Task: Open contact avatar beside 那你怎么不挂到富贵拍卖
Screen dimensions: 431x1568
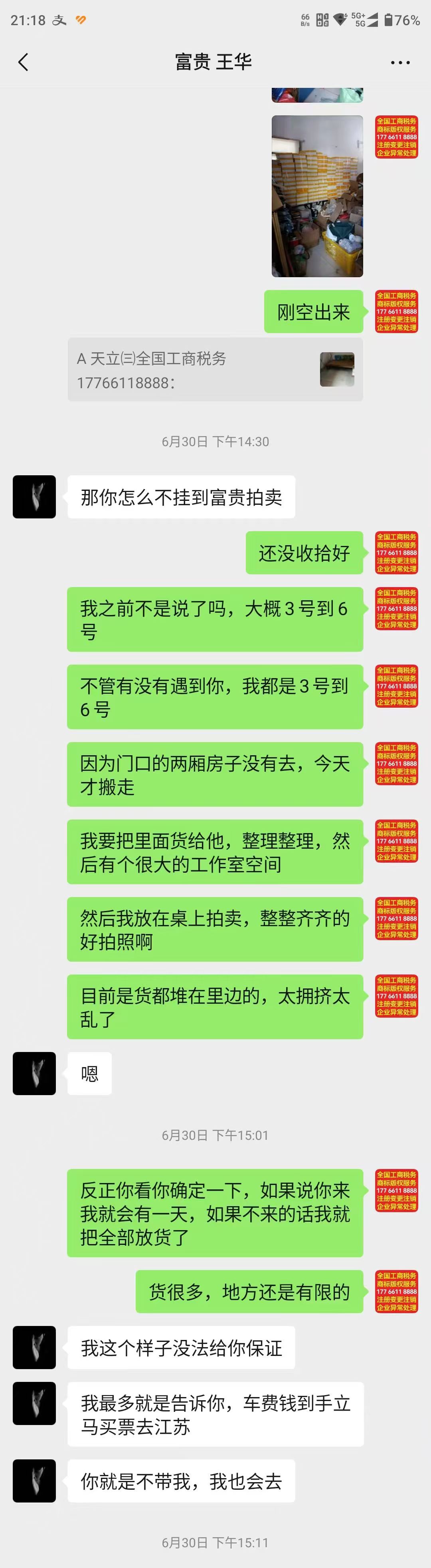Action: 34,497
